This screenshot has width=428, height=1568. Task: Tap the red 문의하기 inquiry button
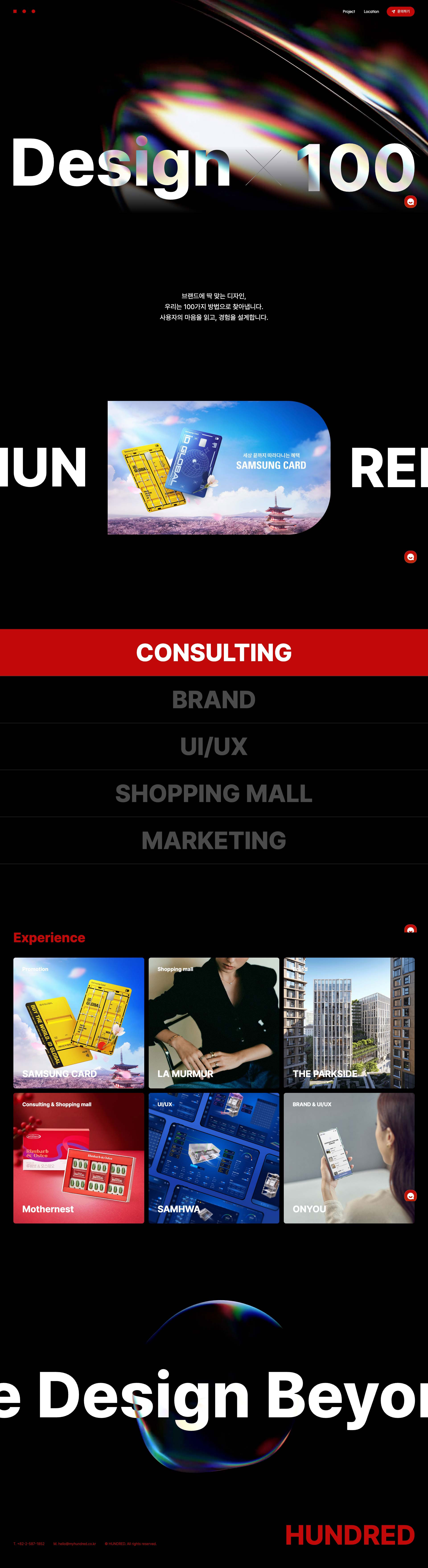pos(401,12)
